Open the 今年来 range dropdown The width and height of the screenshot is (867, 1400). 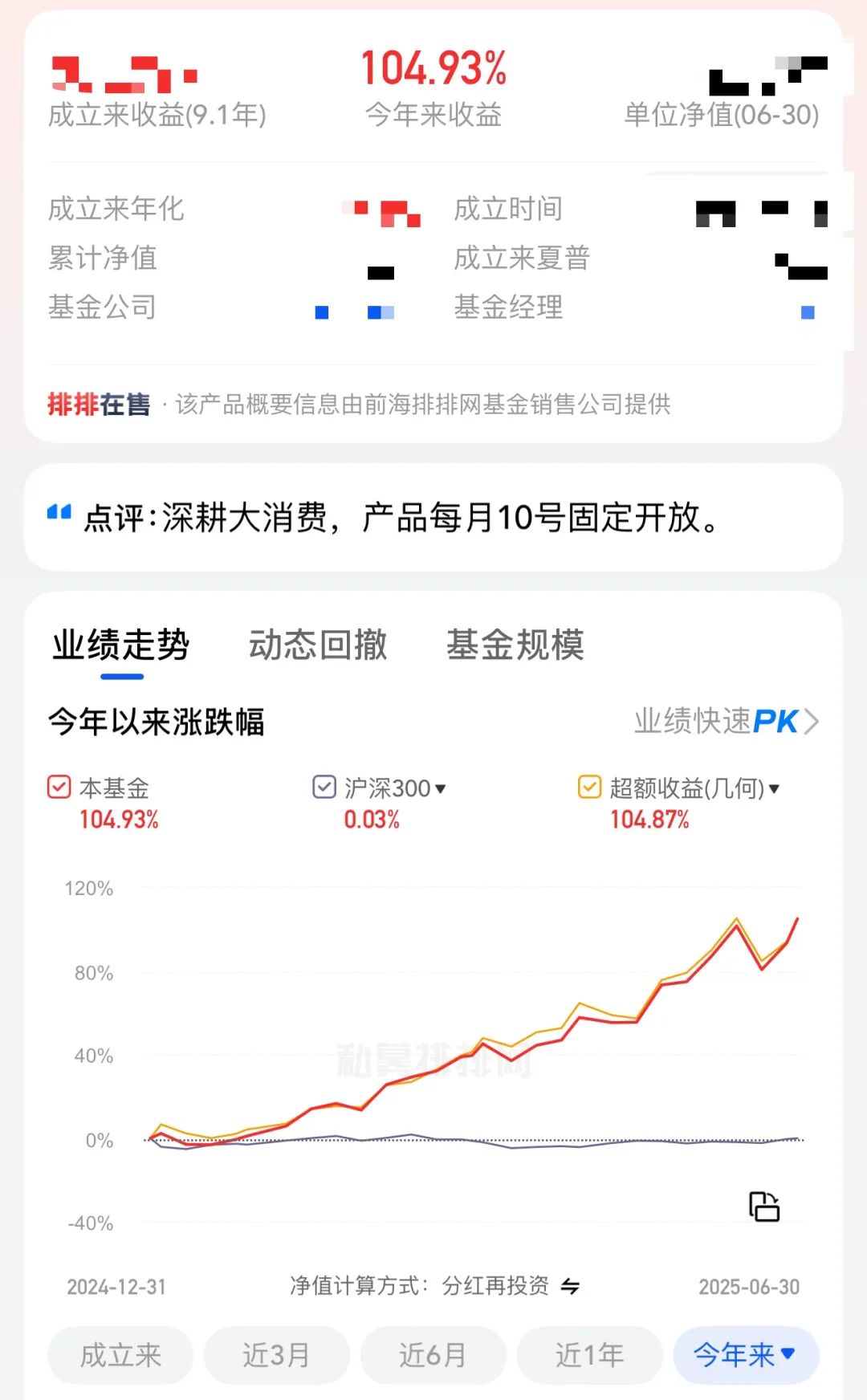pyautogui.click(x=747, y=1355)
